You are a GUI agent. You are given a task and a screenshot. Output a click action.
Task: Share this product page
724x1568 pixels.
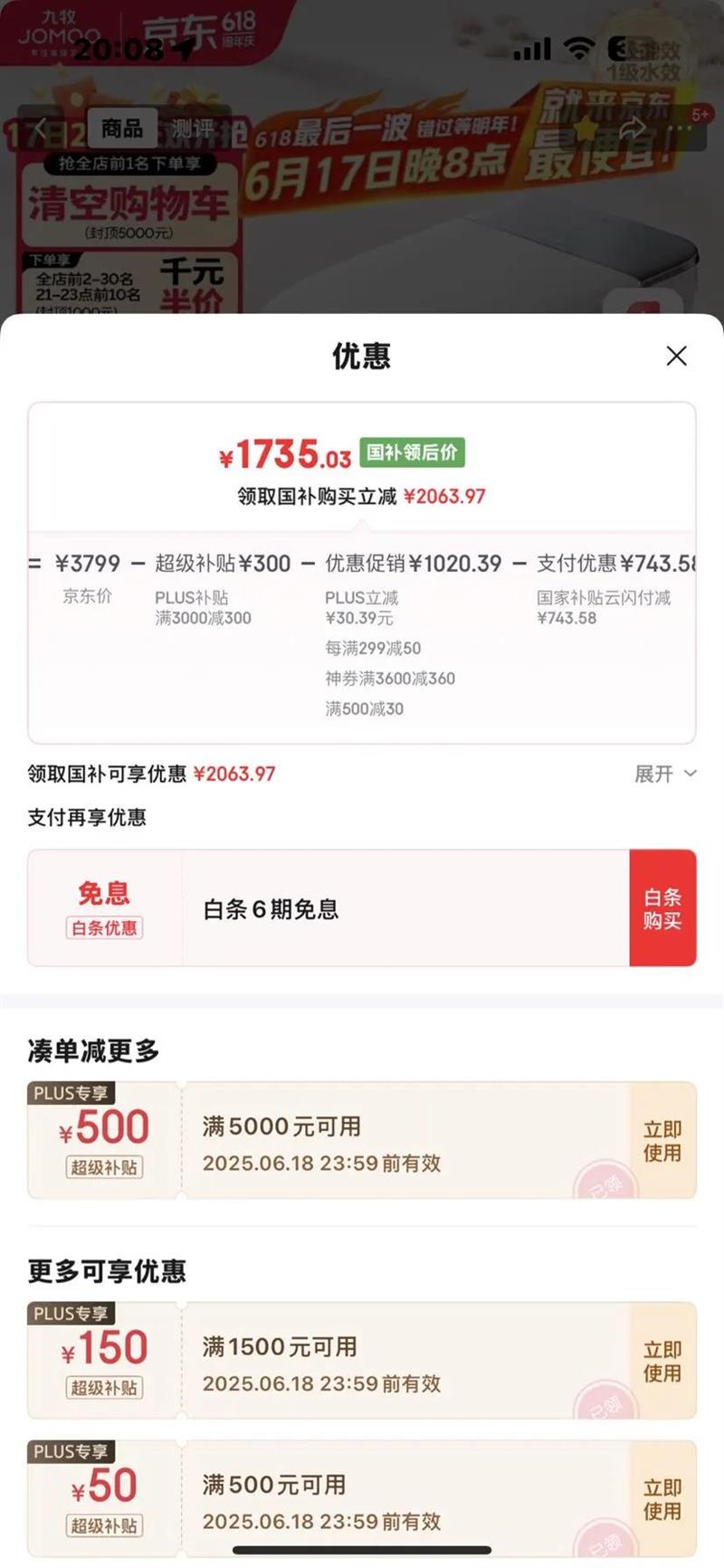pyautogui.click(x=632, y=128)
